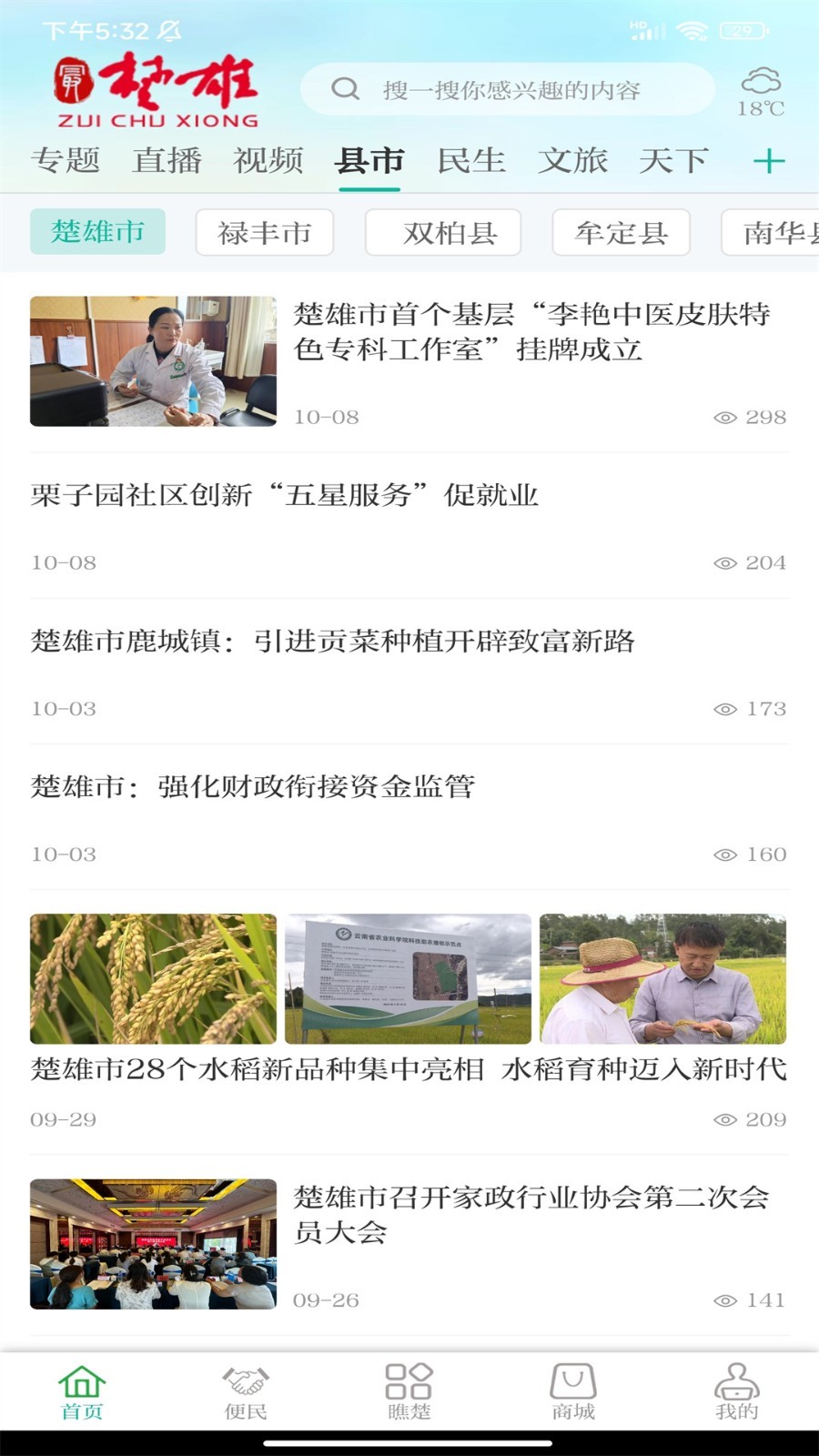819x1456 pixels.
Task: Open the plus button to expand channel list
Action: pyautogui.click(x=769, y=160)
